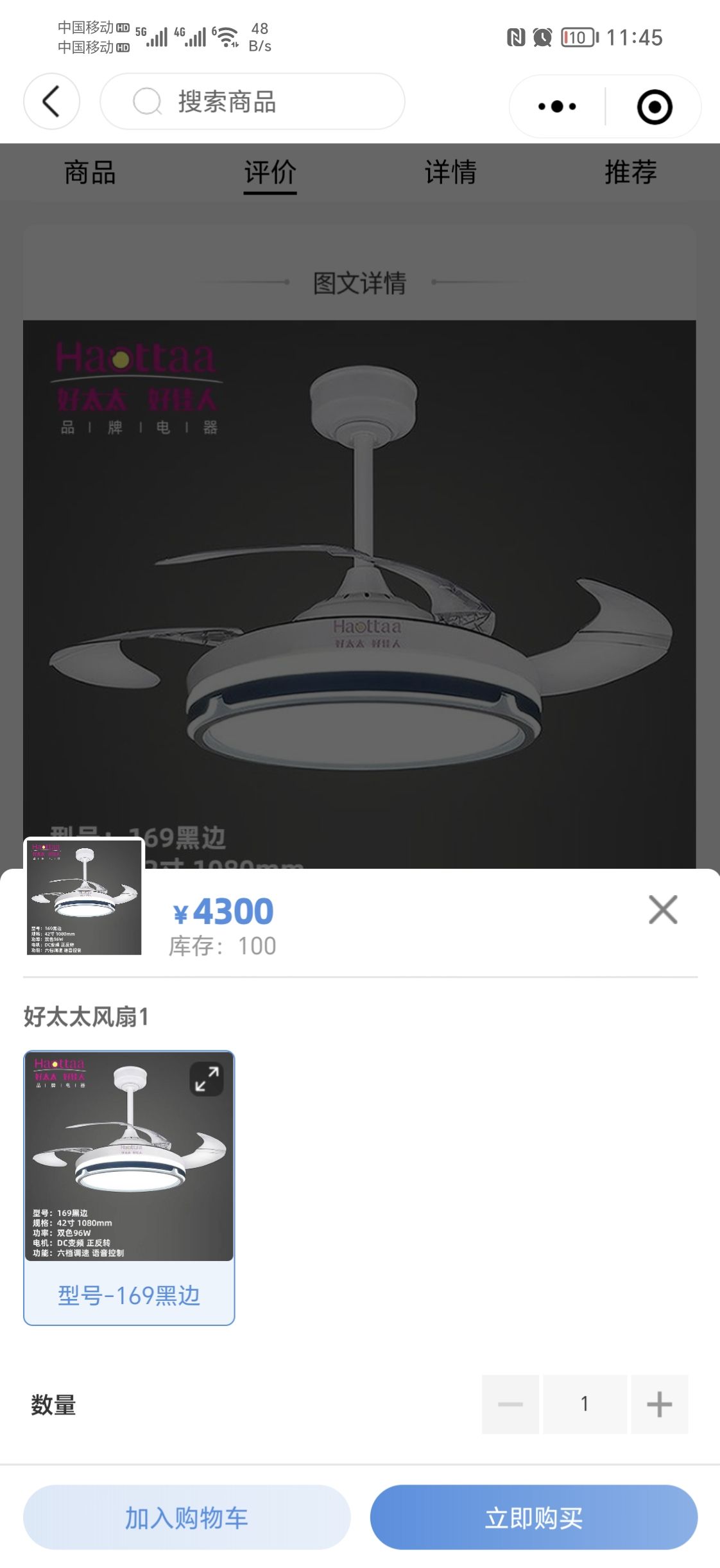Select the 型号-169黑边 option
The height and width of the screenshot is (1568, 720).
point(129,1293)
